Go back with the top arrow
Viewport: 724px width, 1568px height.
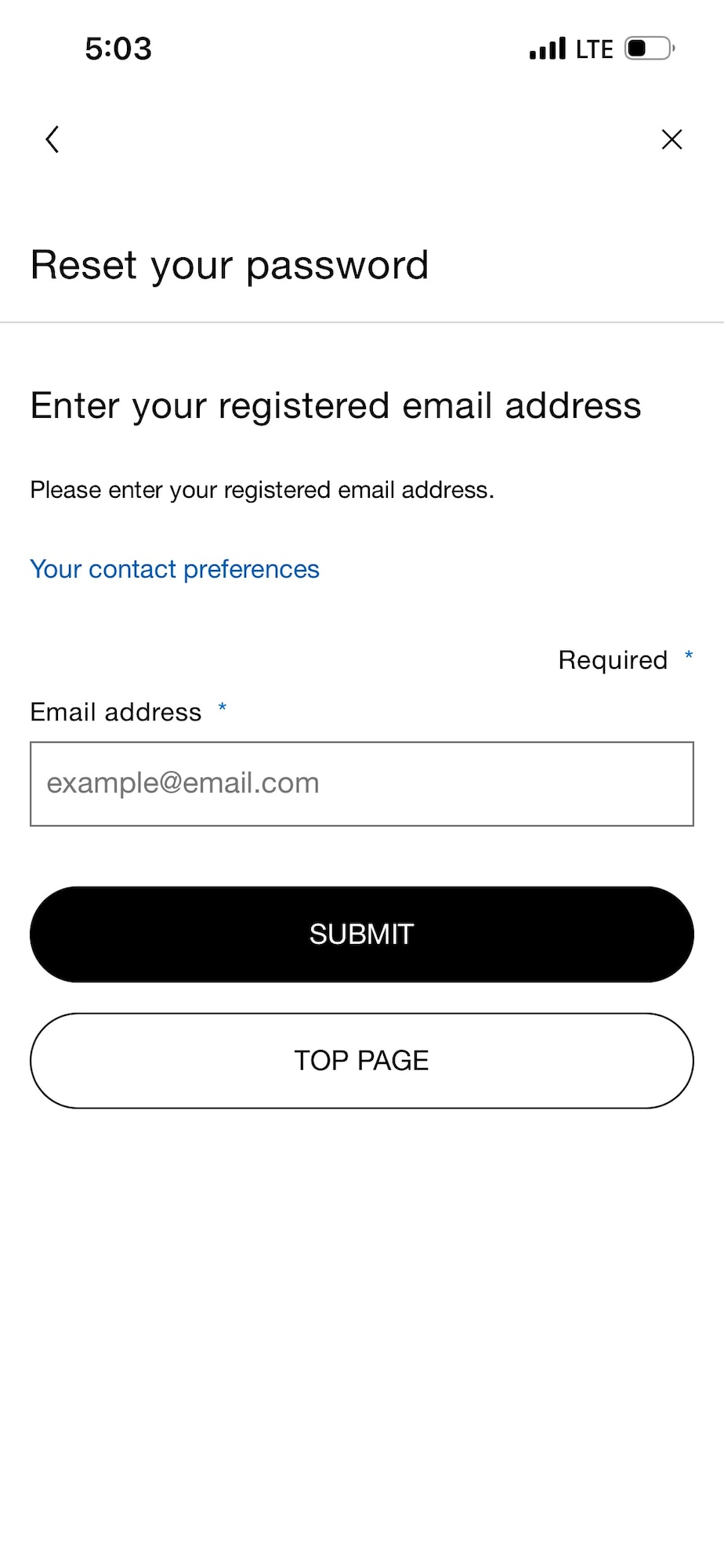(x=52, y=140)
